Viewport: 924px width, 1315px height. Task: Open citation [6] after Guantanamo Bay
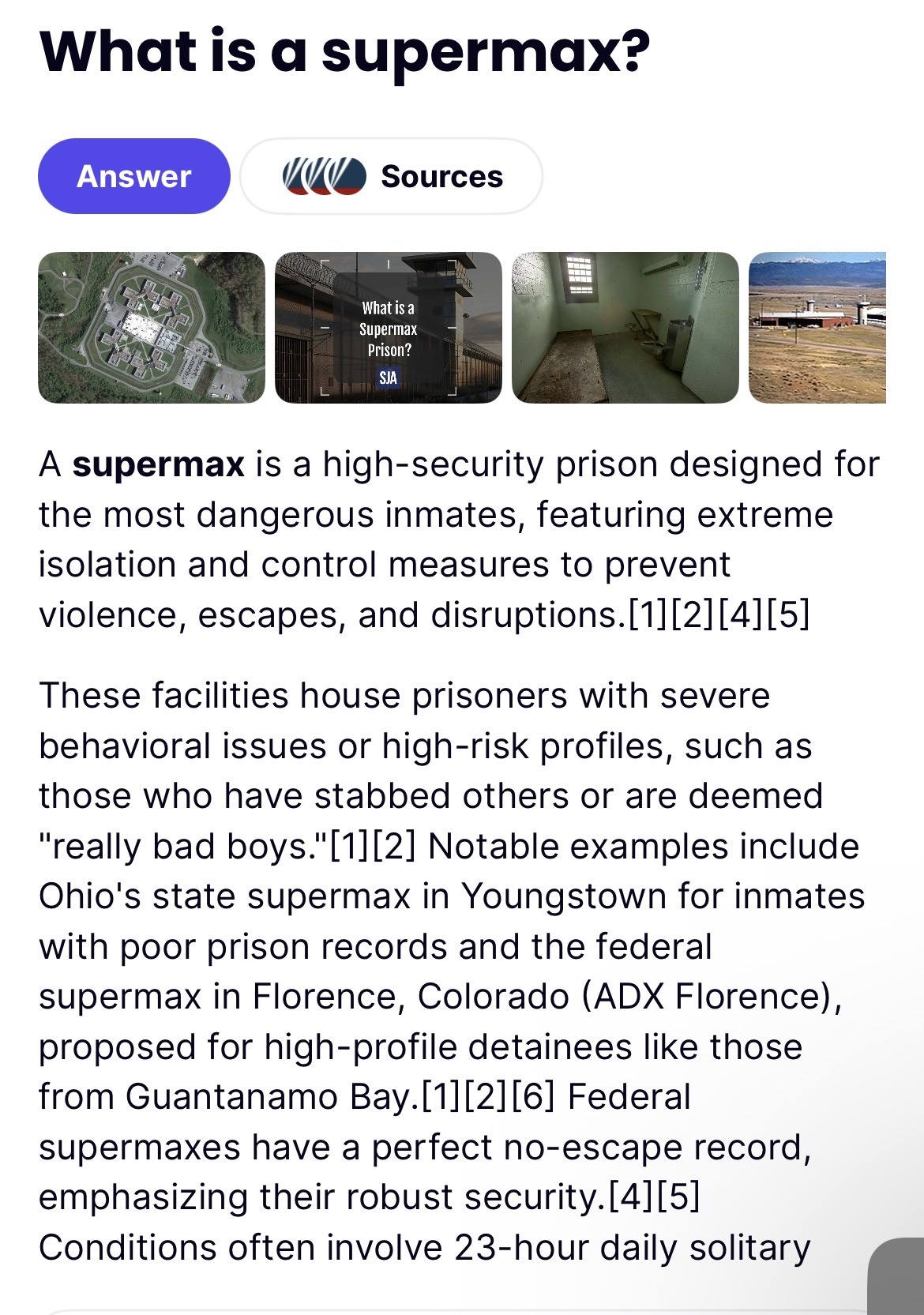click(533, 1097)
